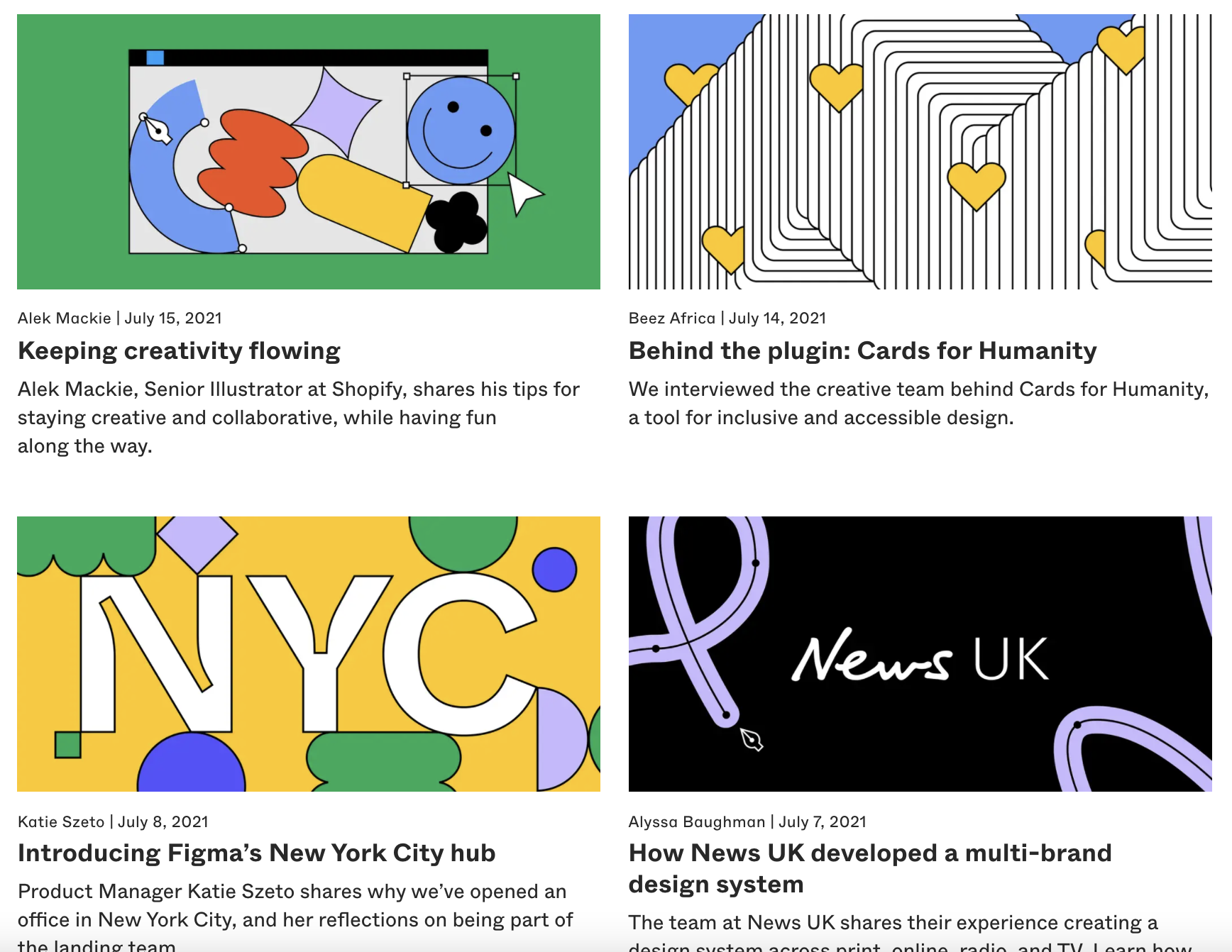Viewport: 1232px width, 952px height.
Task: Open Keeping creativity flowing headline
Action: tap(179, 351)
